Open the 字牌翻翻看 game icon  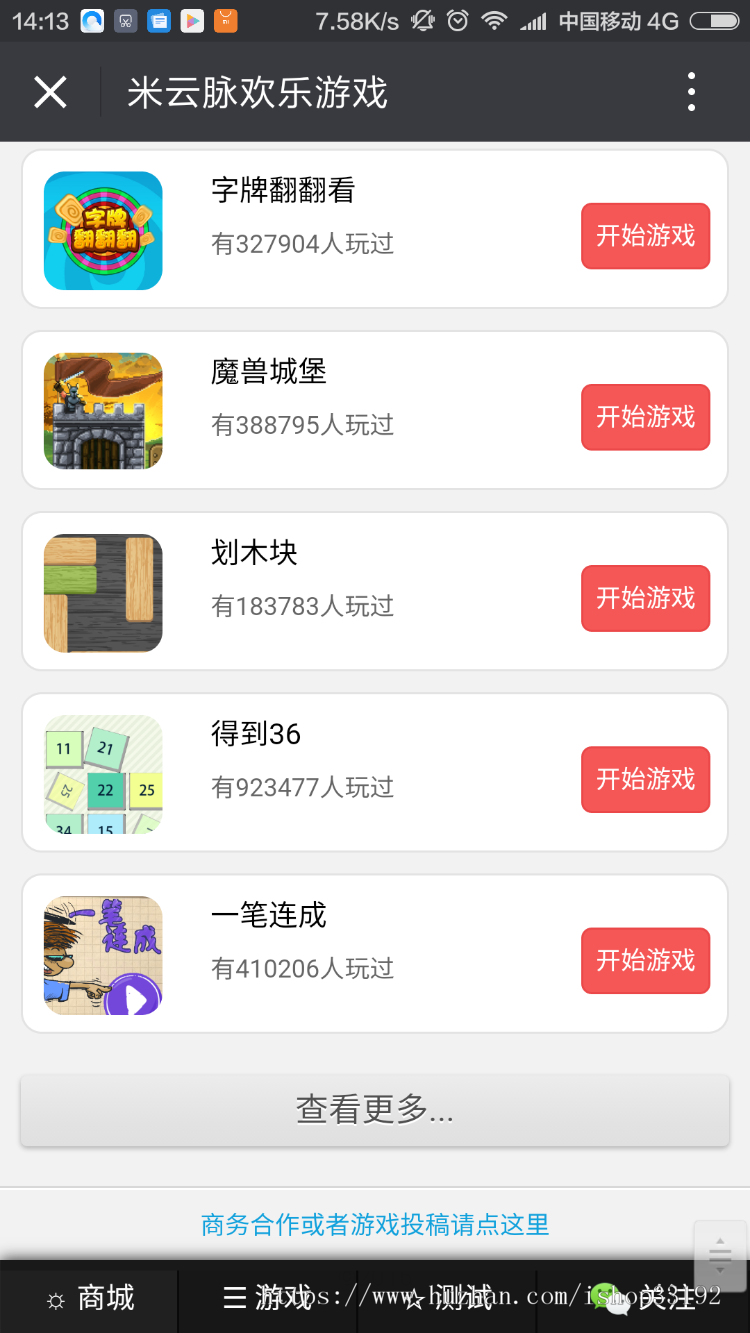pos(102,230)
